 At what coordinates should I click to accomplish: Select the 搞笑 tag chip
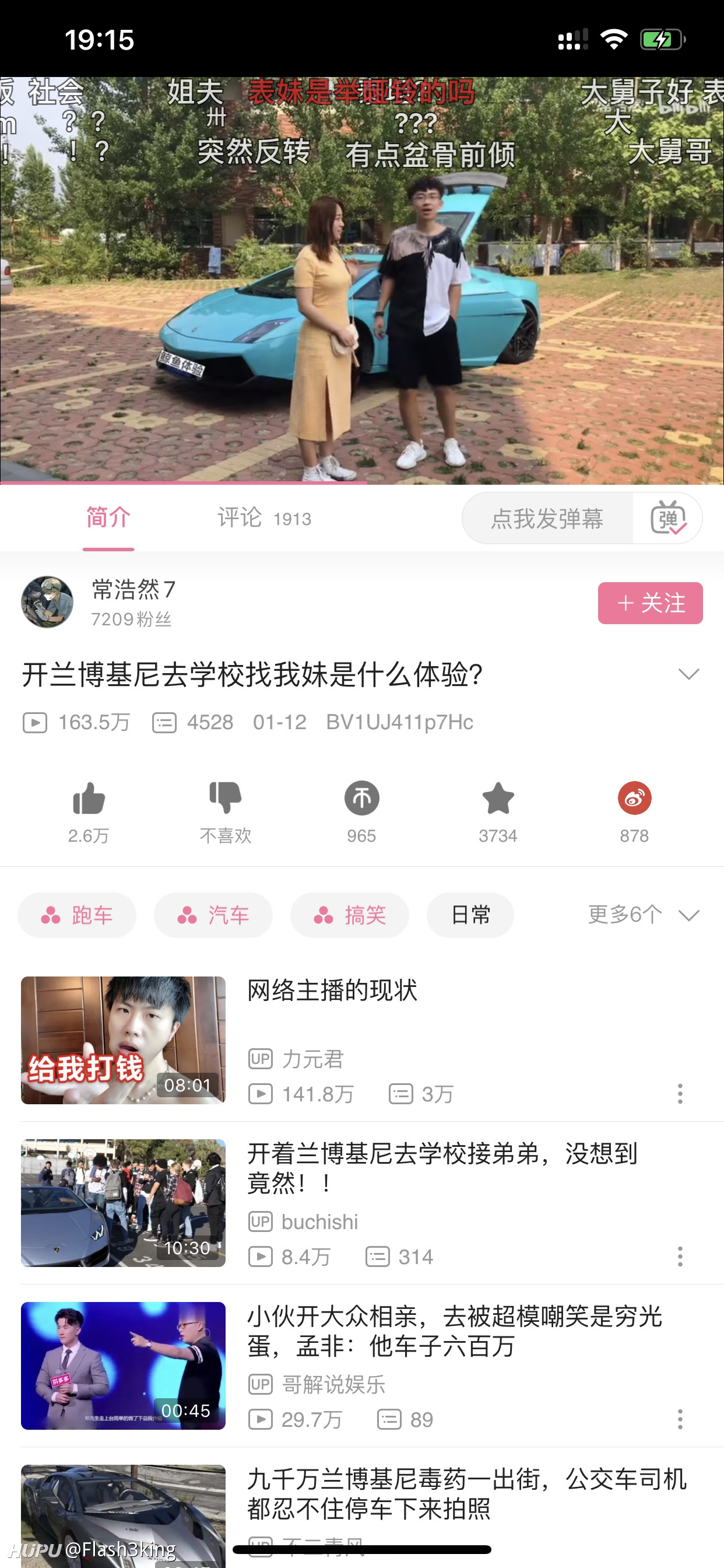(x=349, y=915)
